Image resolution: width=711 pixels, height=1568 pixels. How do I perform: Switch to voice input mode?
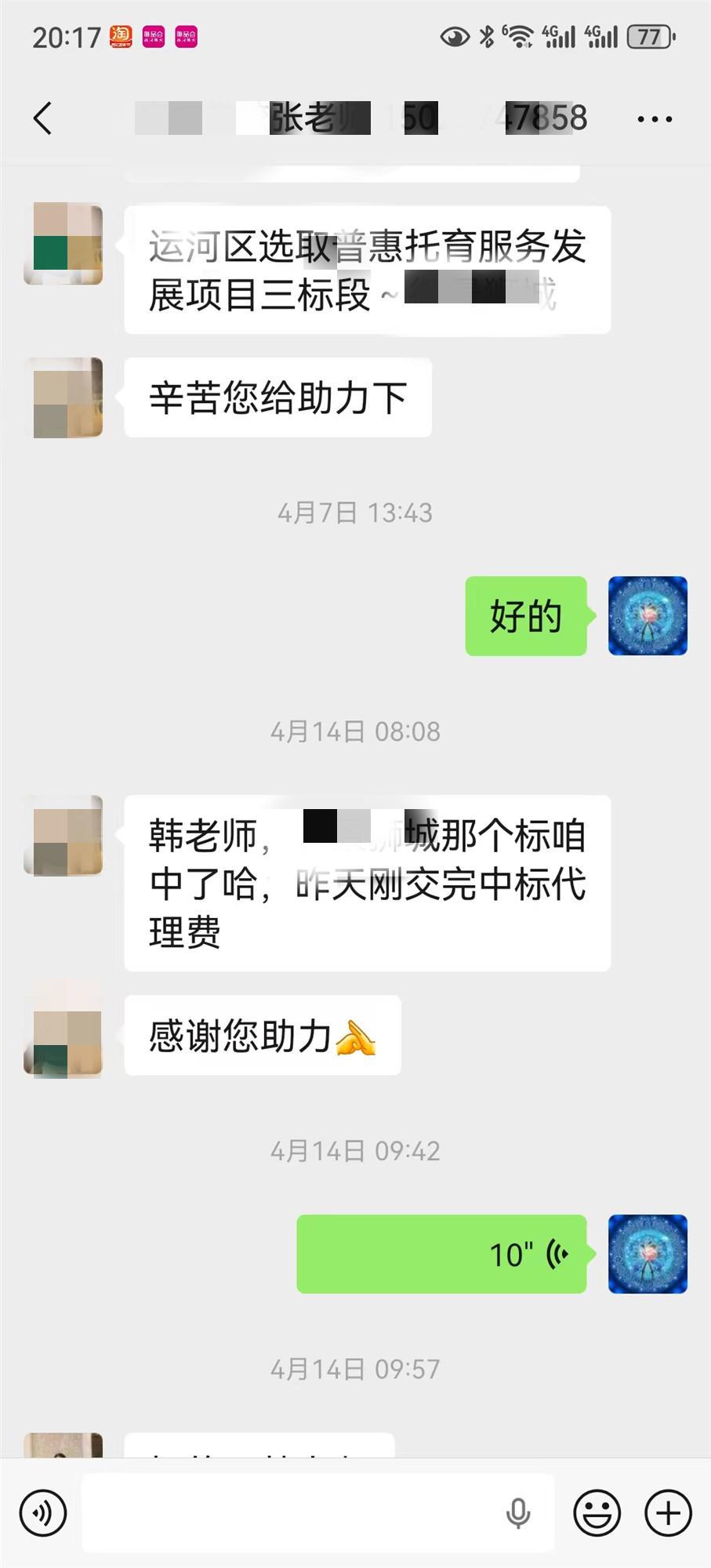click(43, 1512)
